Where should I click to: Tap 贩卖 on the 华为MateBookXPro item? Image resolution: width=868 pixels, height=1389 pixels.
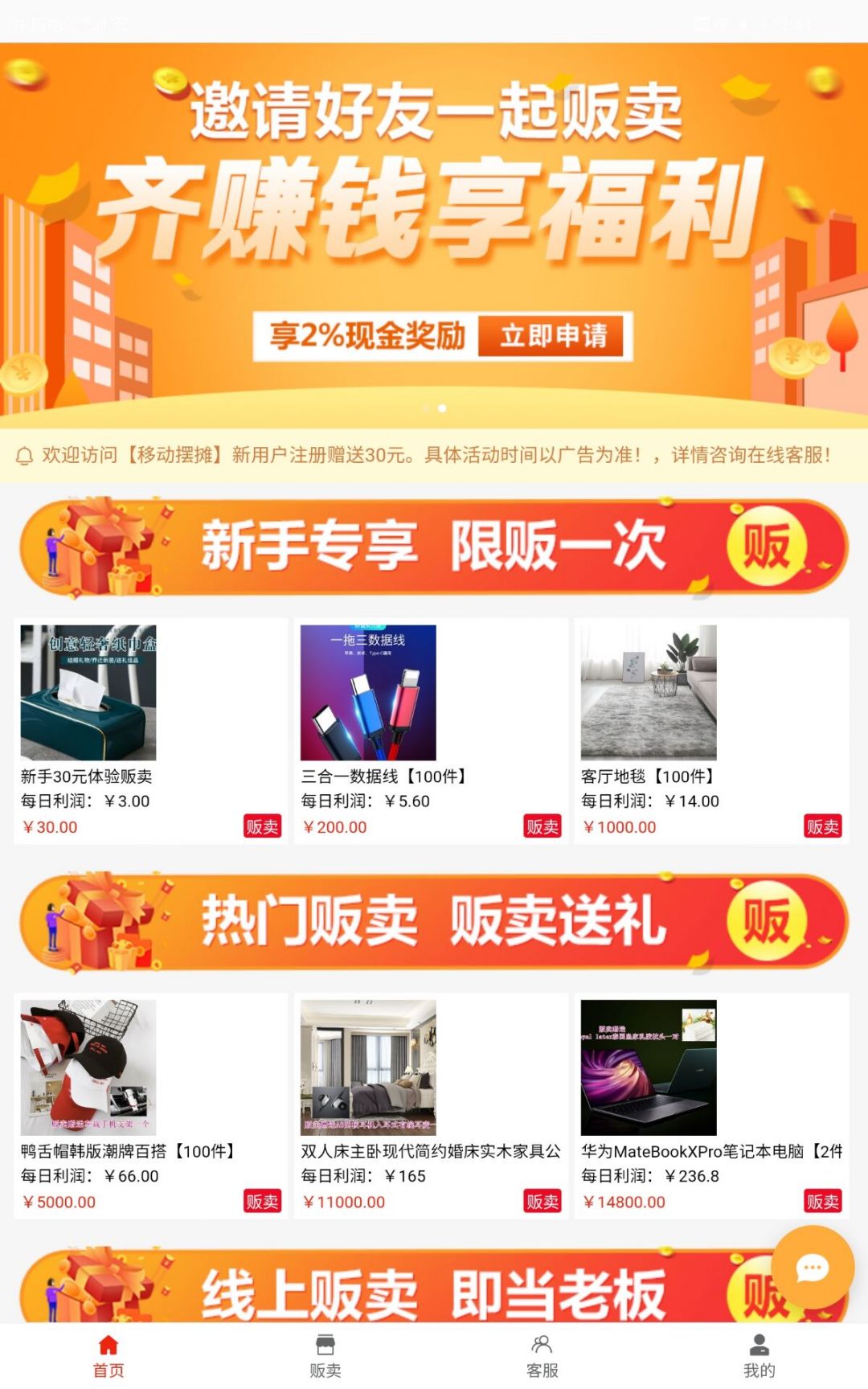(x=822, y=1201)
